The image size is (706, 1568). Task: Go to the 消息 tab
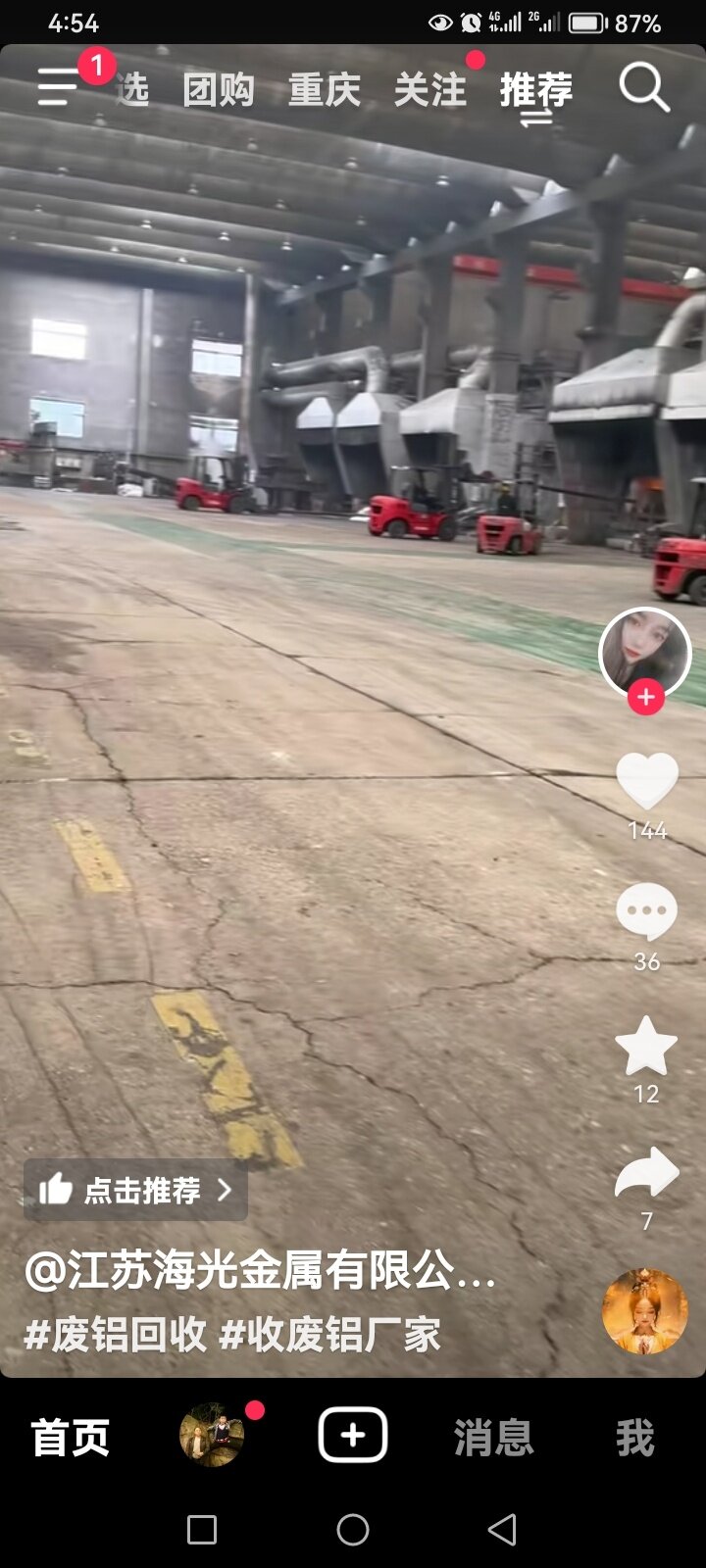[x=493, y=1438]
